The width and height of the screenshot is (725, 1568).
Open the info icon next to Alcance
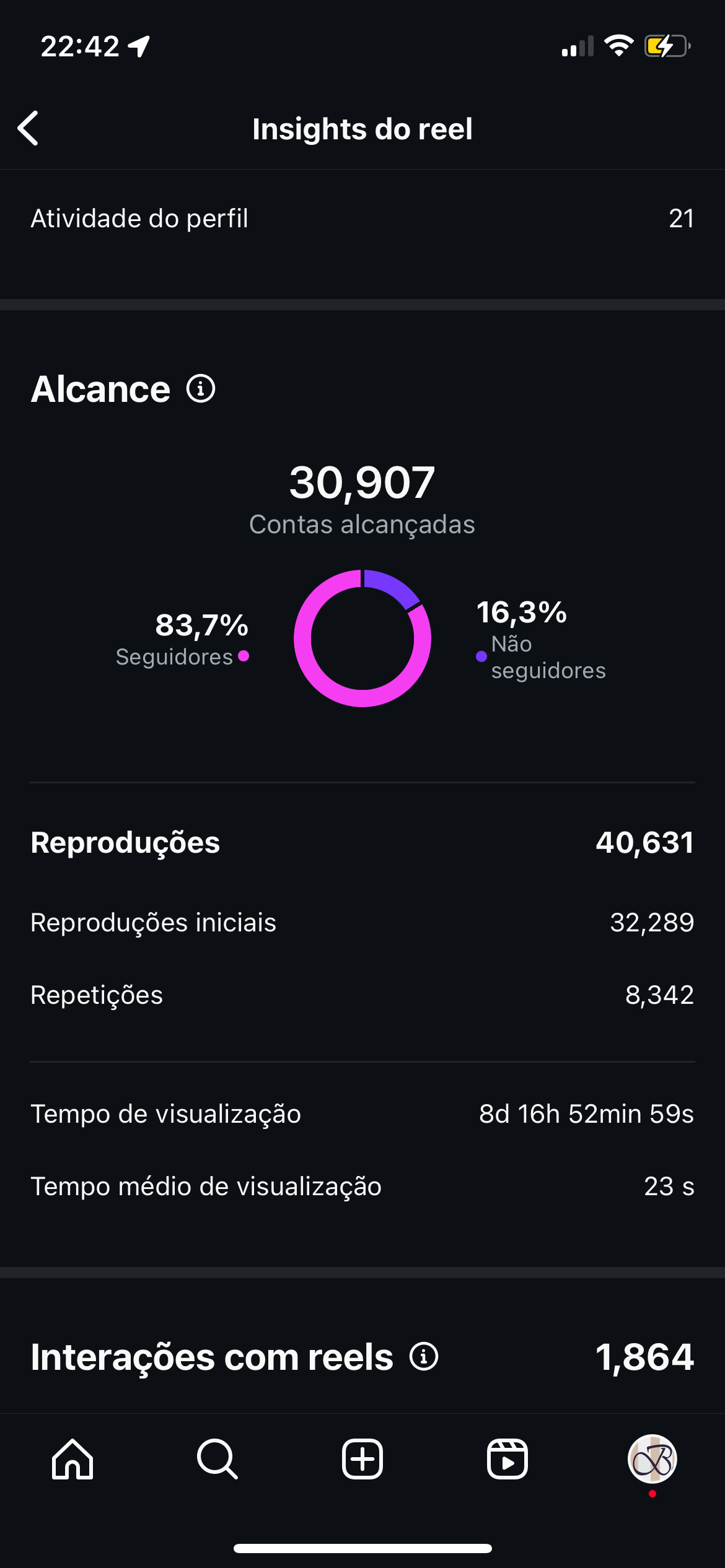201,389
